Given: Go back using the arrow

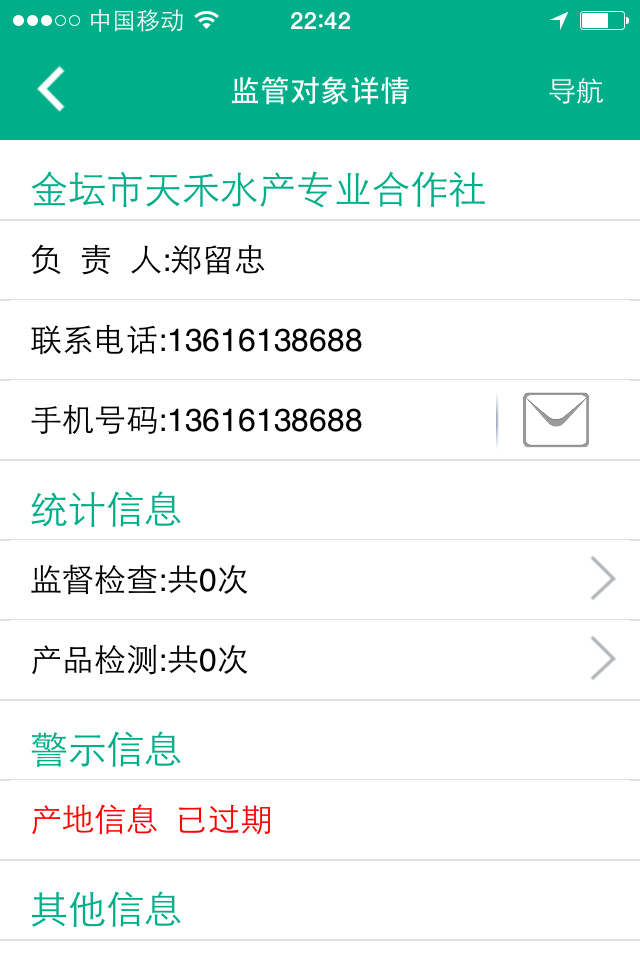Looking at the screenshot, I should pos(51,90).
